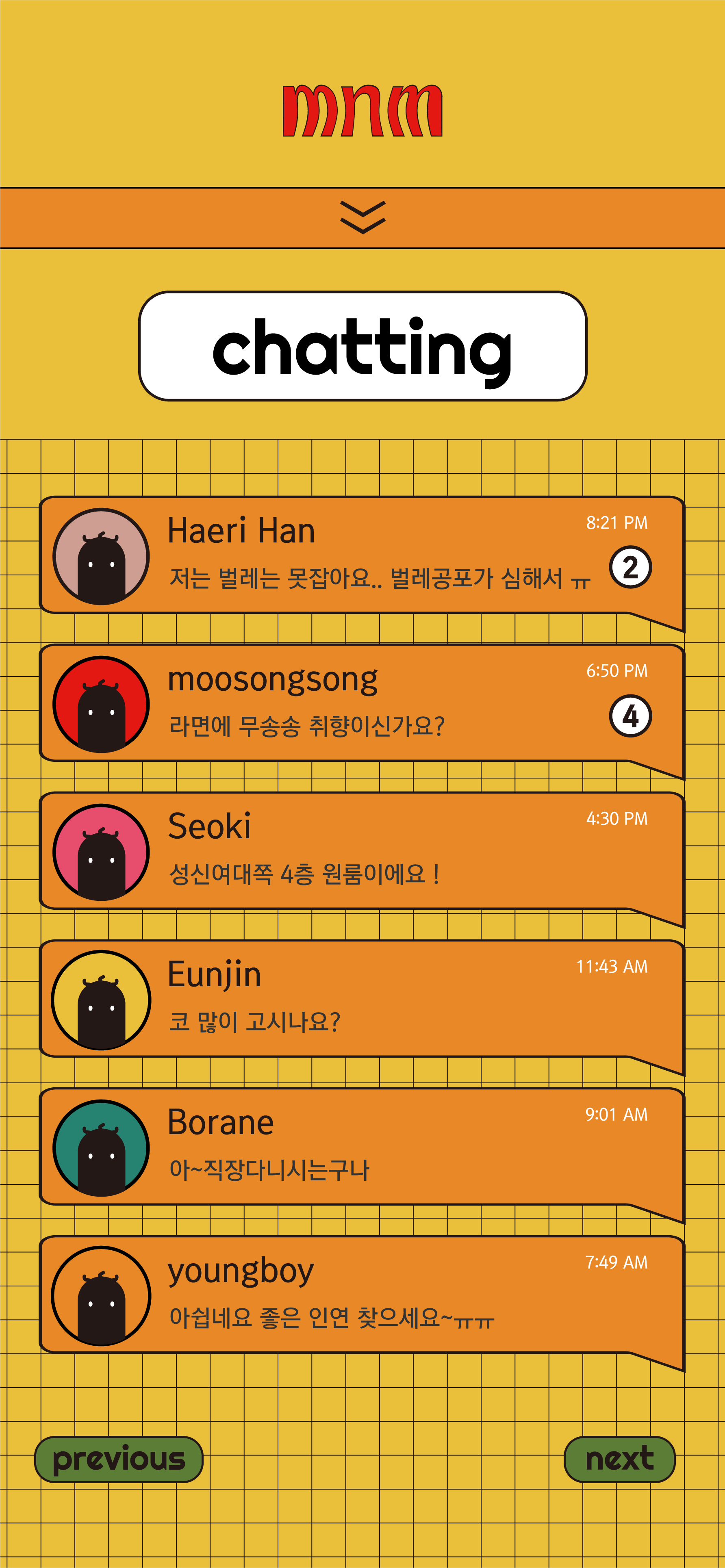
Task: Tap the next button
Action: click(620, 1459)
